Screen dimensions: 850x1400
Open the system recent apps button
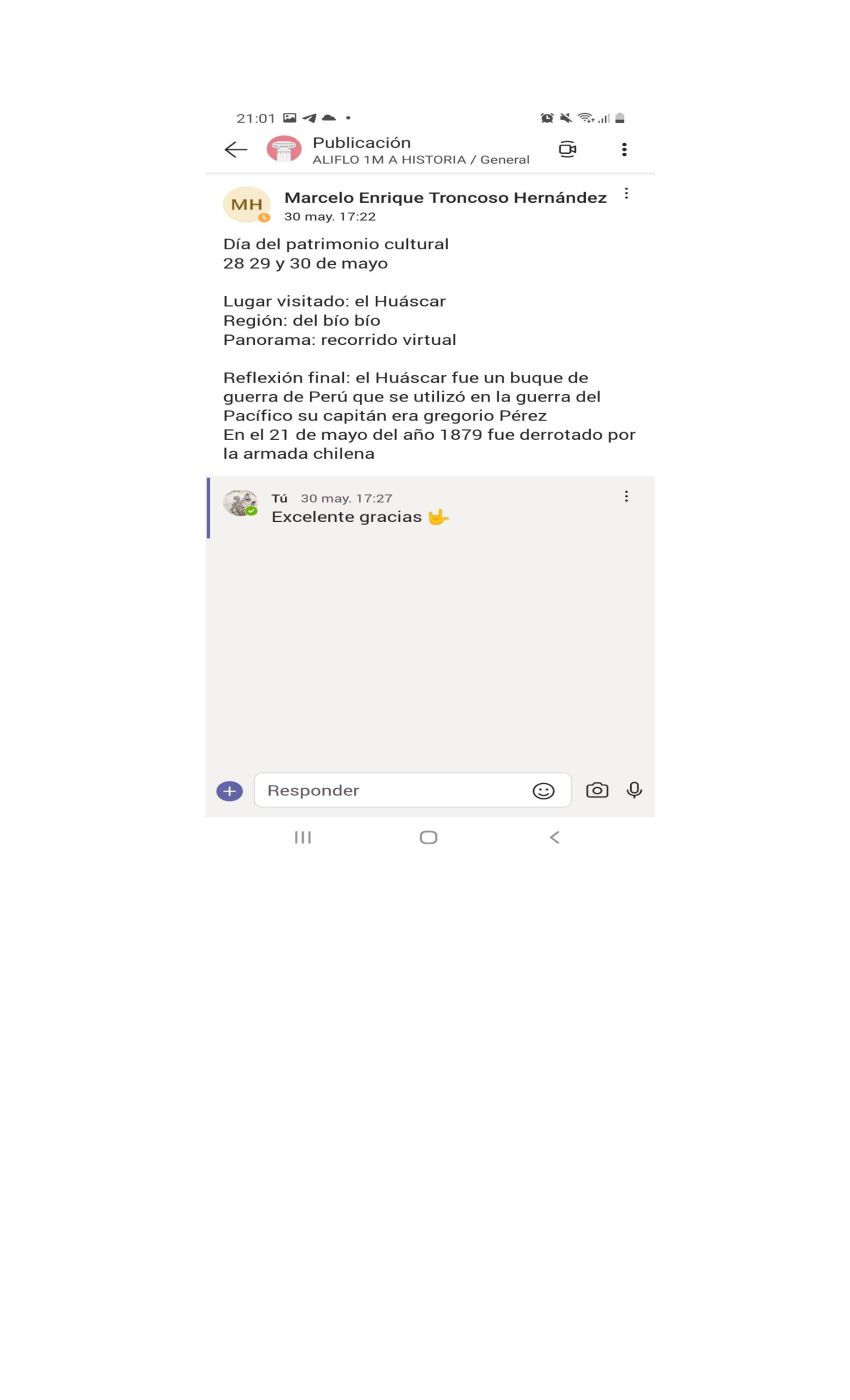point(302,837)
